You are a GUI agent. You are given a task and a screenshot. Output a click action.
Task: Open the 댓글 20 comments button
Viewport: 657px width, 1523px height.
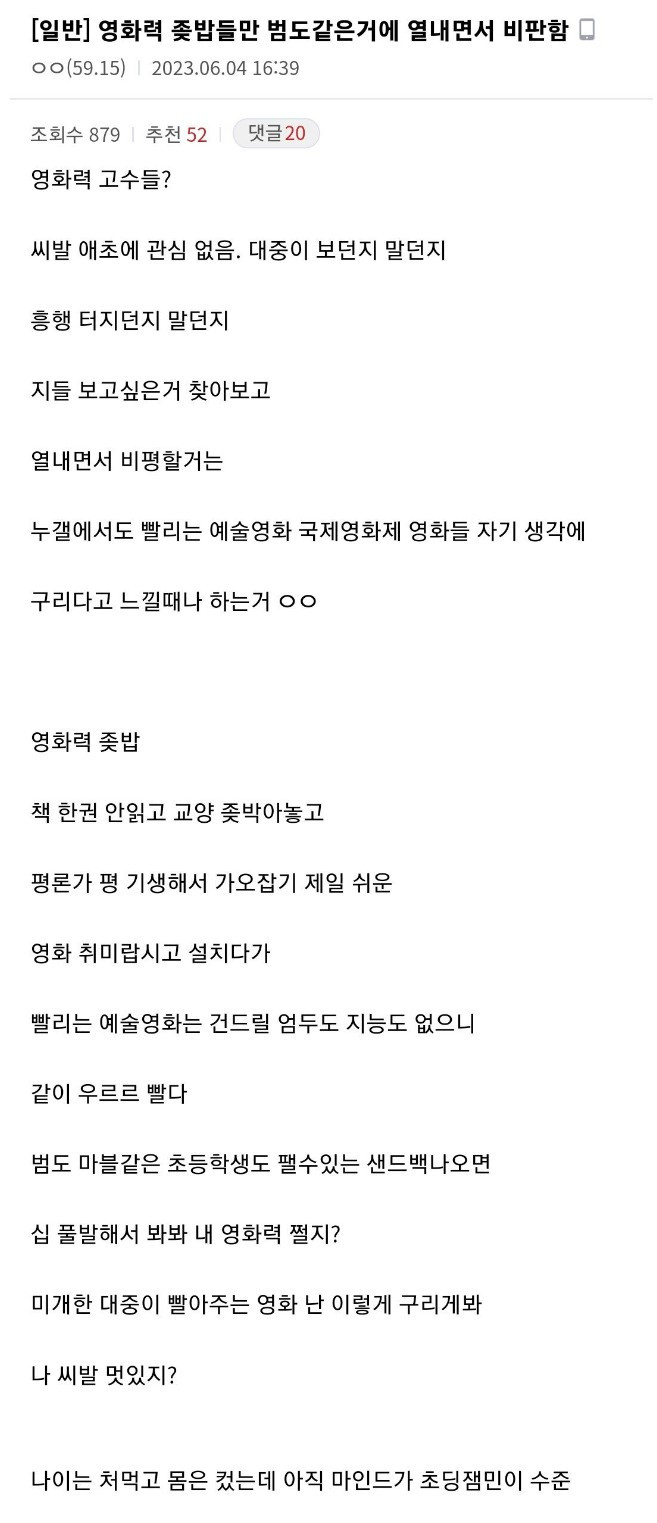coord(276,133)
